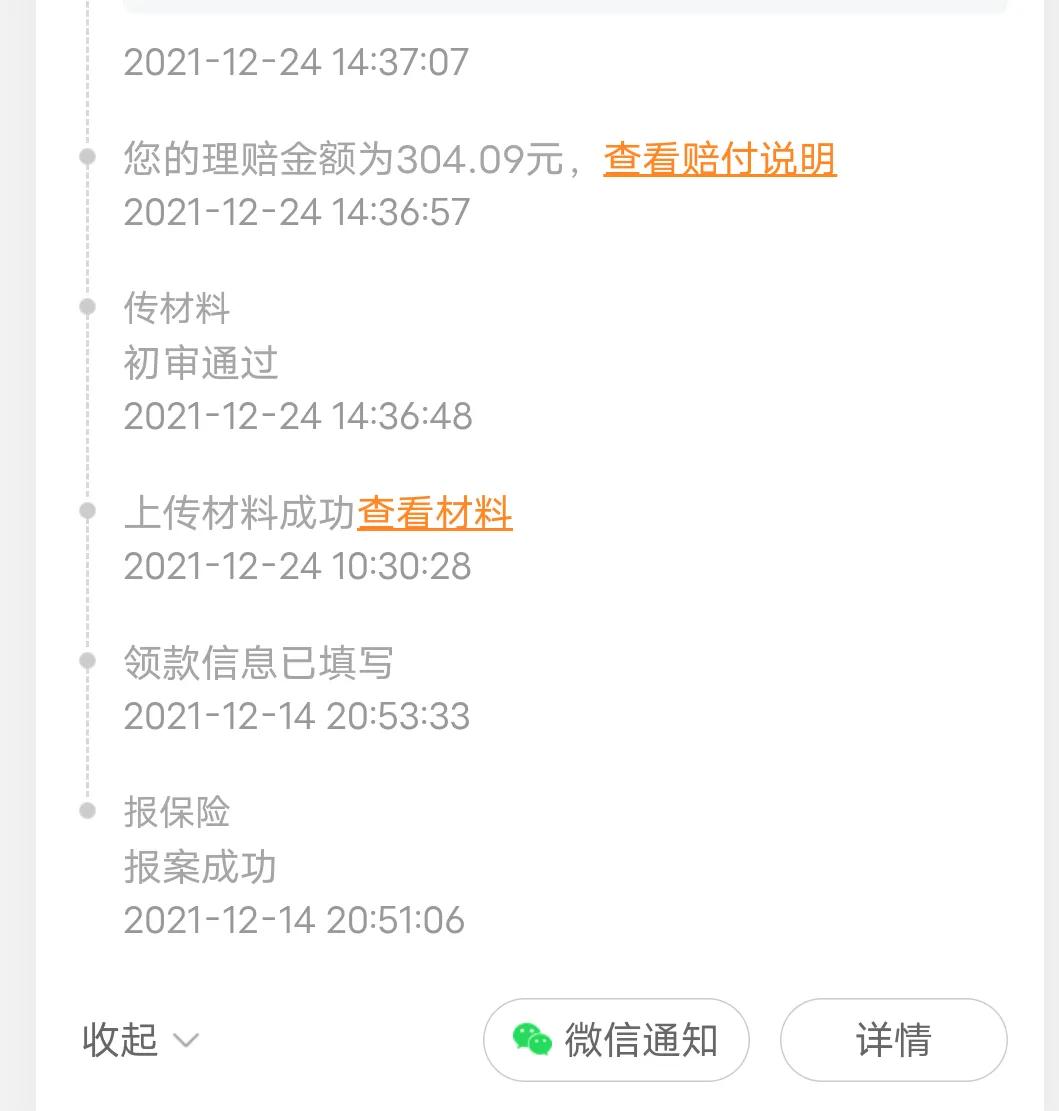The width and height of the screenshot is (1059, 1111).
Task: Click timestamp 2021-12-14 20:51:06
Action: point(294,919)
